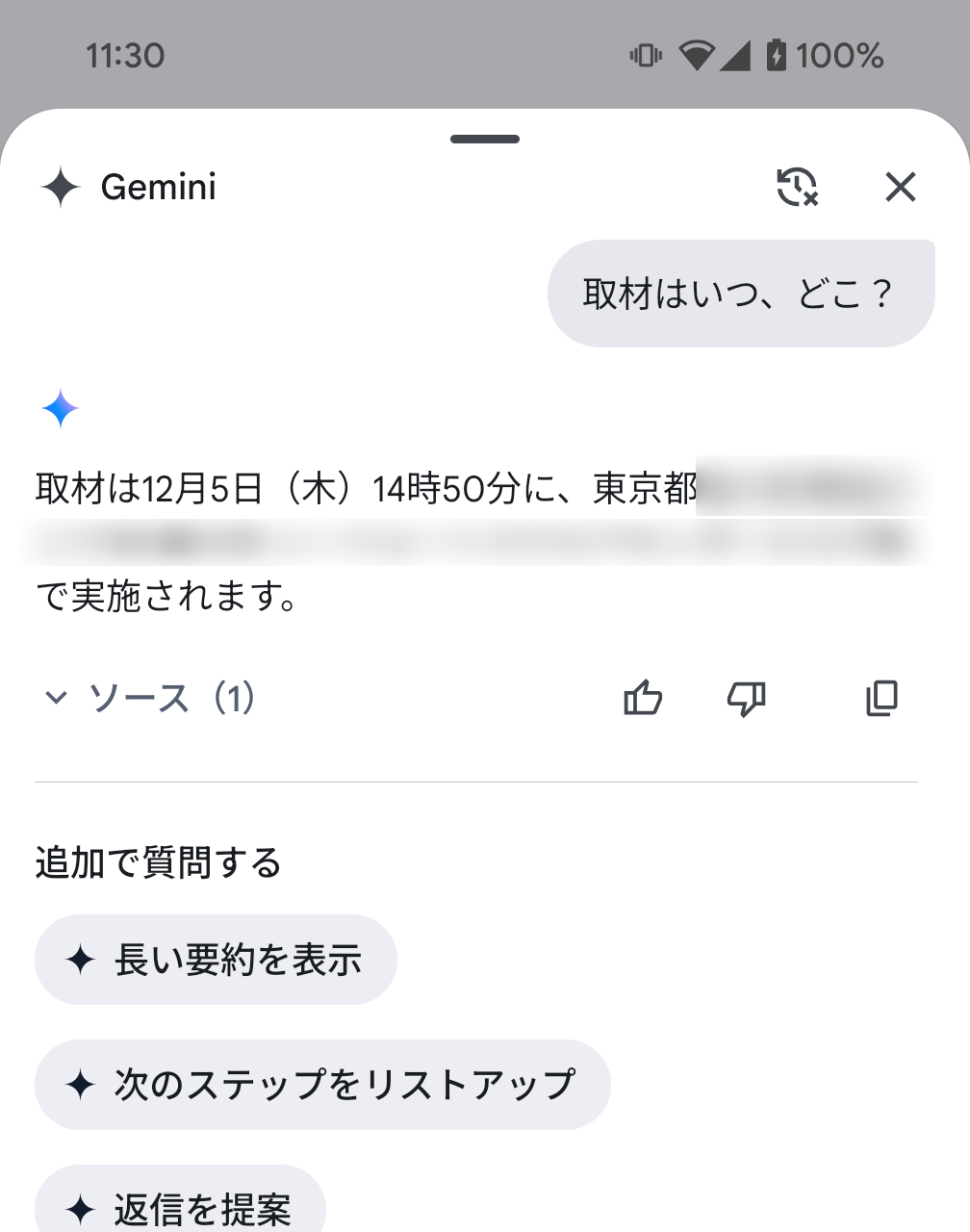Tap the vibration mode status icon
The width and height of the screenshot is (970, 1232).
coord(644,57)
